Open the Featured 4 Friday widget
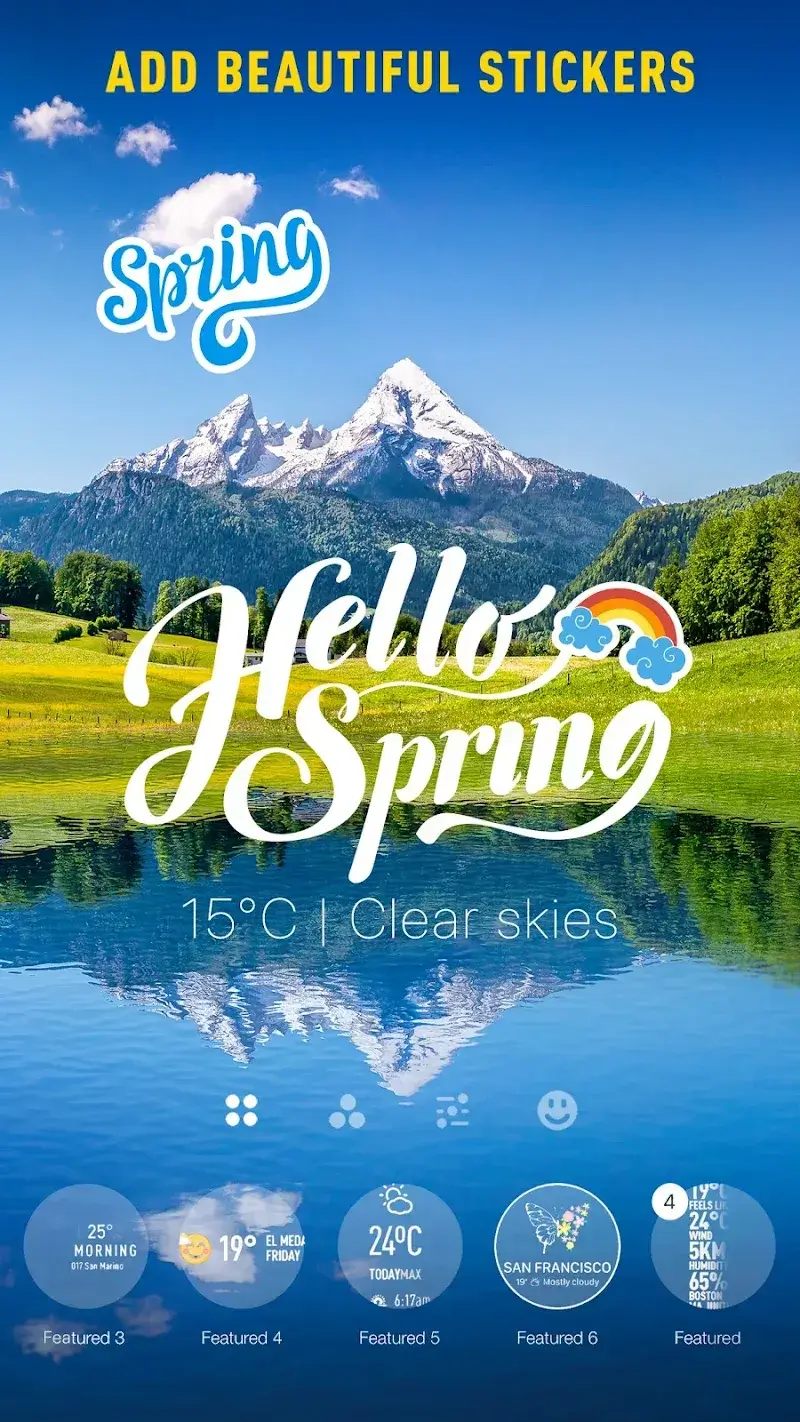 [242, 1245]
